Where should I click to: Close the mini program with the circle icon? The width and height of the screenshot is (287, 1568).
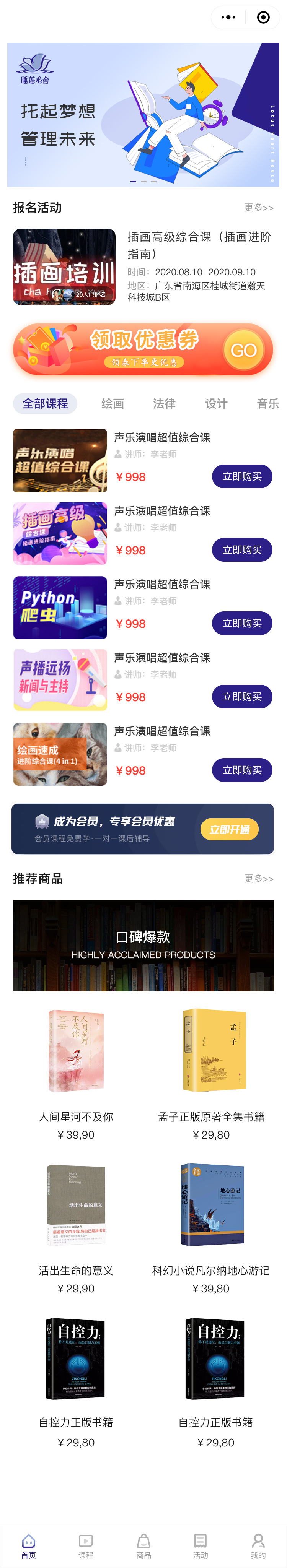(263, 18)
